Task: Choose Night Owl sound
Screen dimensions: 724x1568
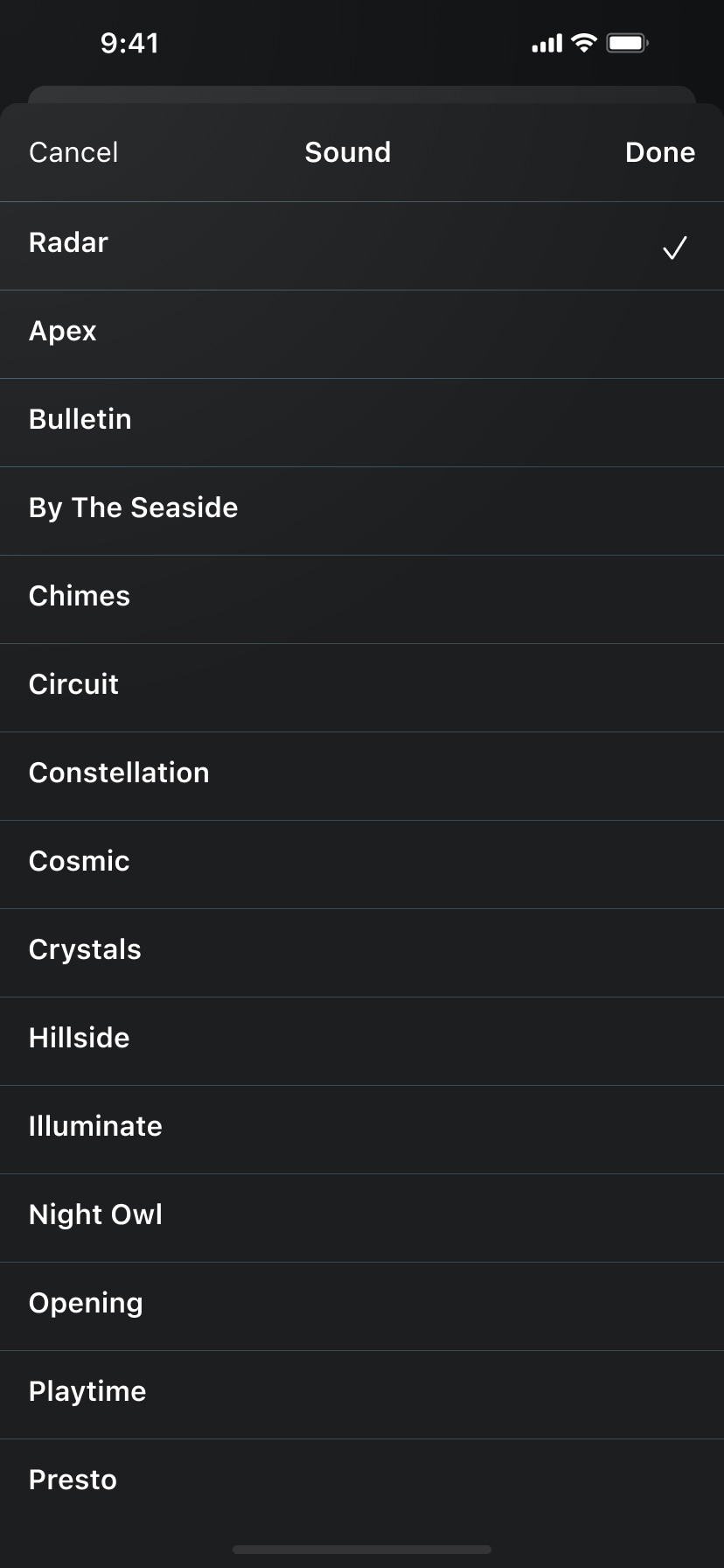Action: click(362, 1218)
